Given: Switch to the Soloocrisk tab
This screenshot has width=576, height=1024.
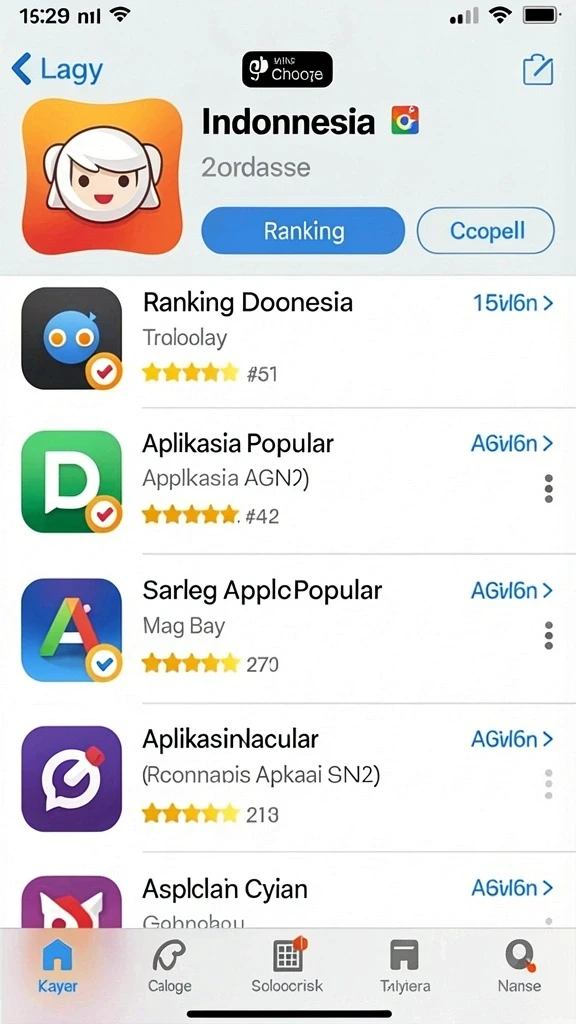Looking at the screenshot, I should point(287,967).
